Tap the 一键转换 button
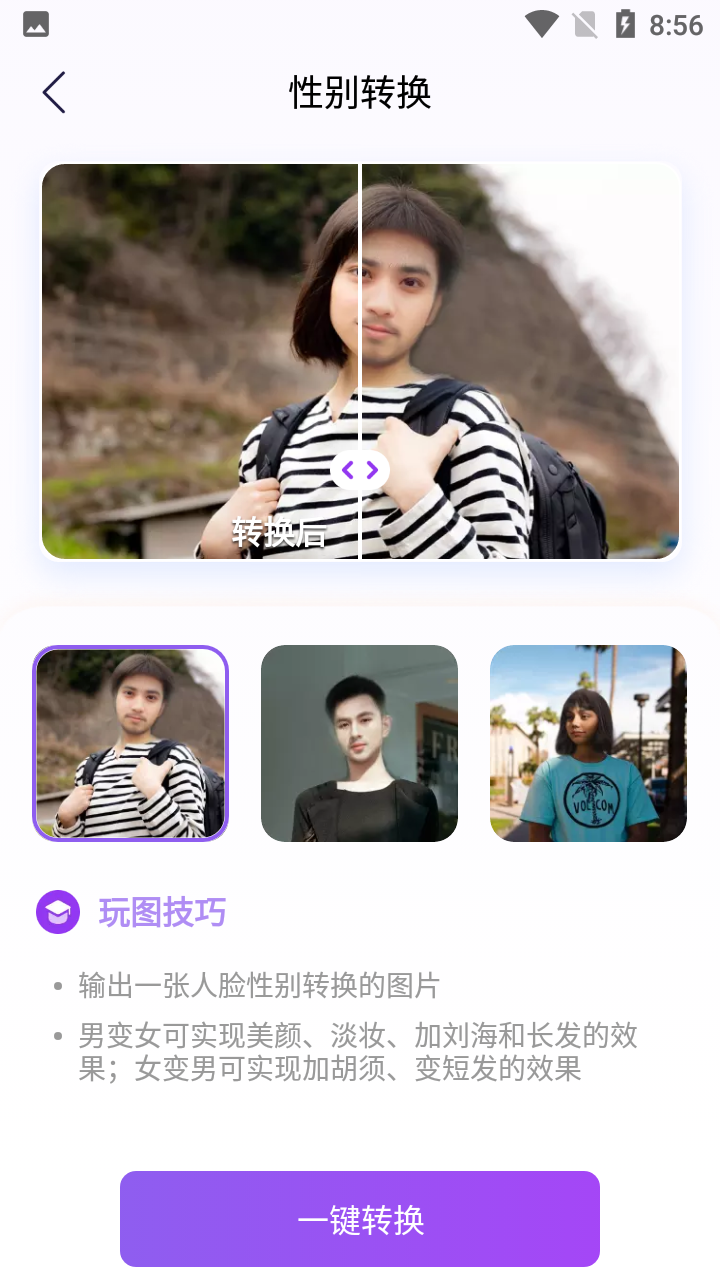720x1280 pixels. pyautogui.click(x=360, y=1219)
